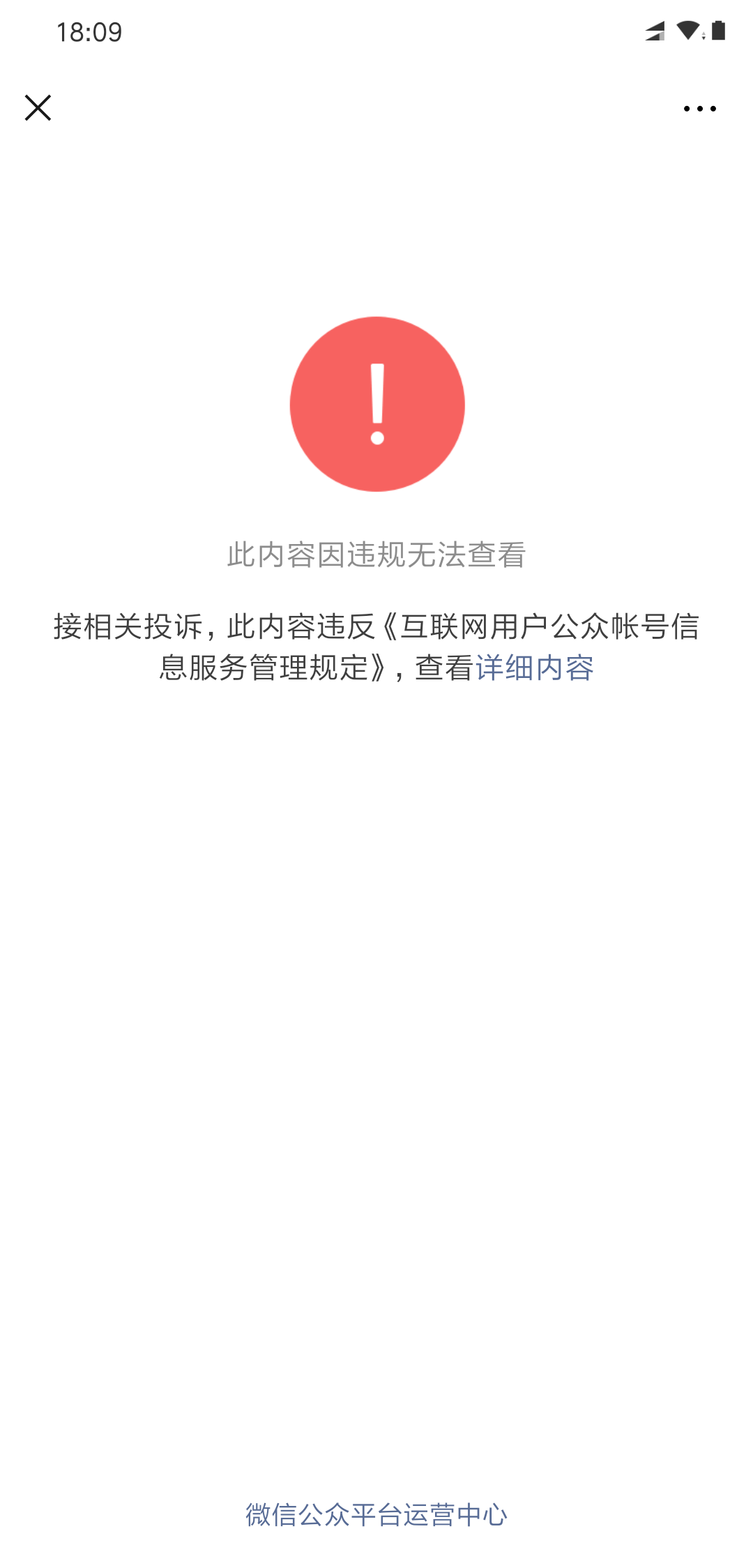Image resolution: width=753 pixels, height=1568 pixels.
Task: Tap the red exclamation warning icon
Action: (377, 405)
